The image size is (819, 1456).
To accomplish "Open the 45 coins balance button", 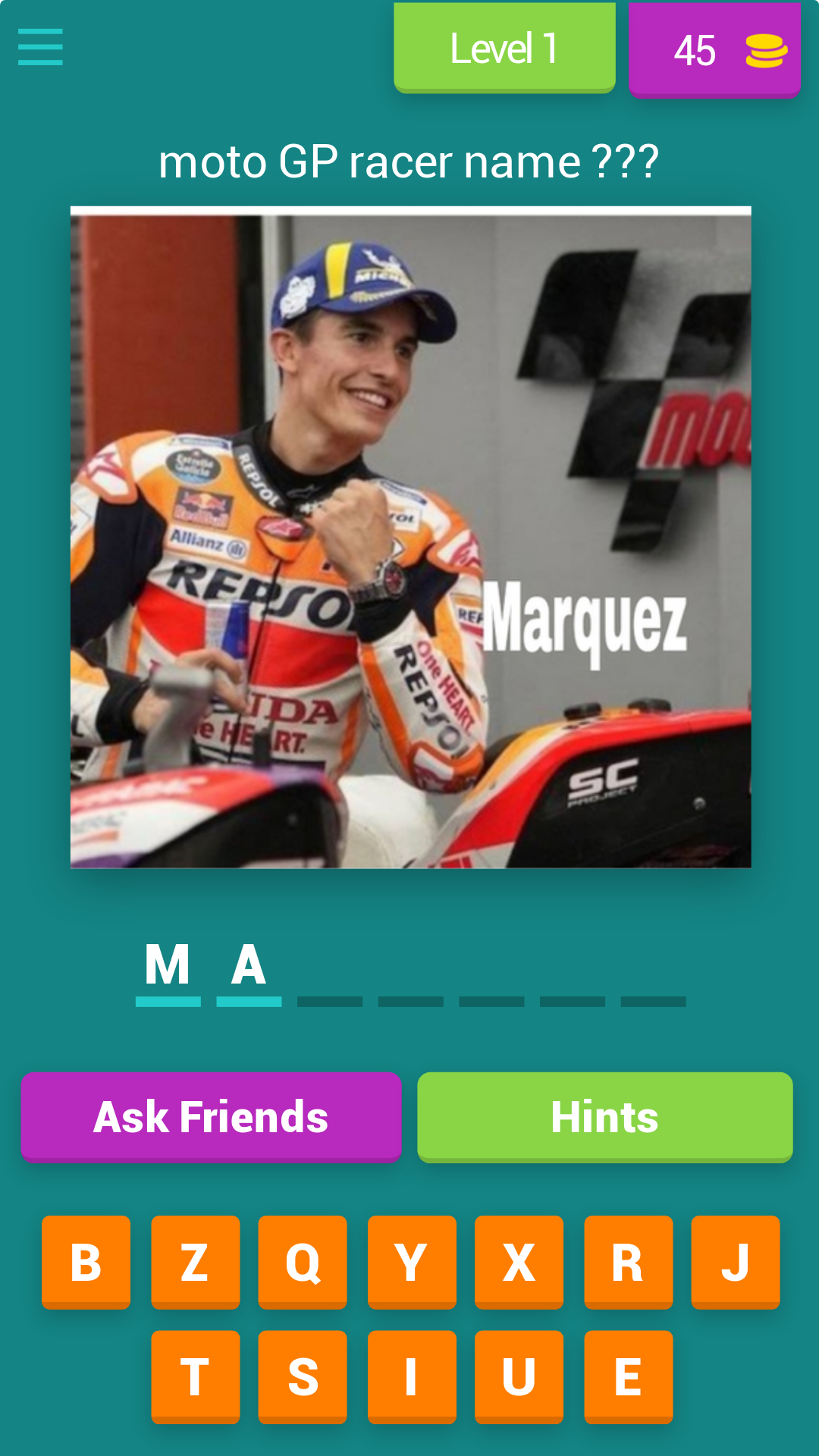I will [714, 50].
